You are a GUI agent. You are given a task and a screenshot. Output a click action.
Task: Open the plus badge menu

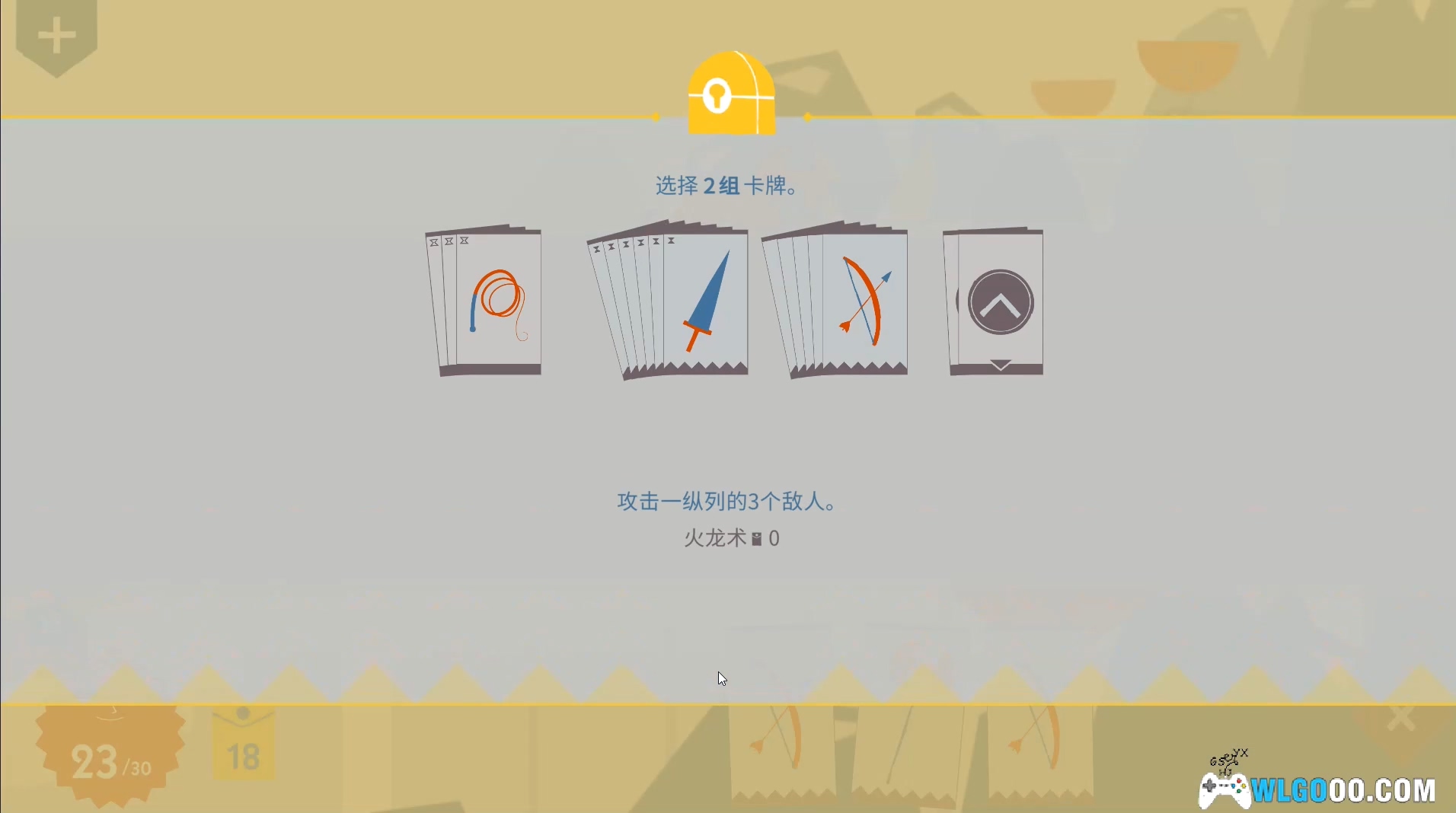click(56, 37)
